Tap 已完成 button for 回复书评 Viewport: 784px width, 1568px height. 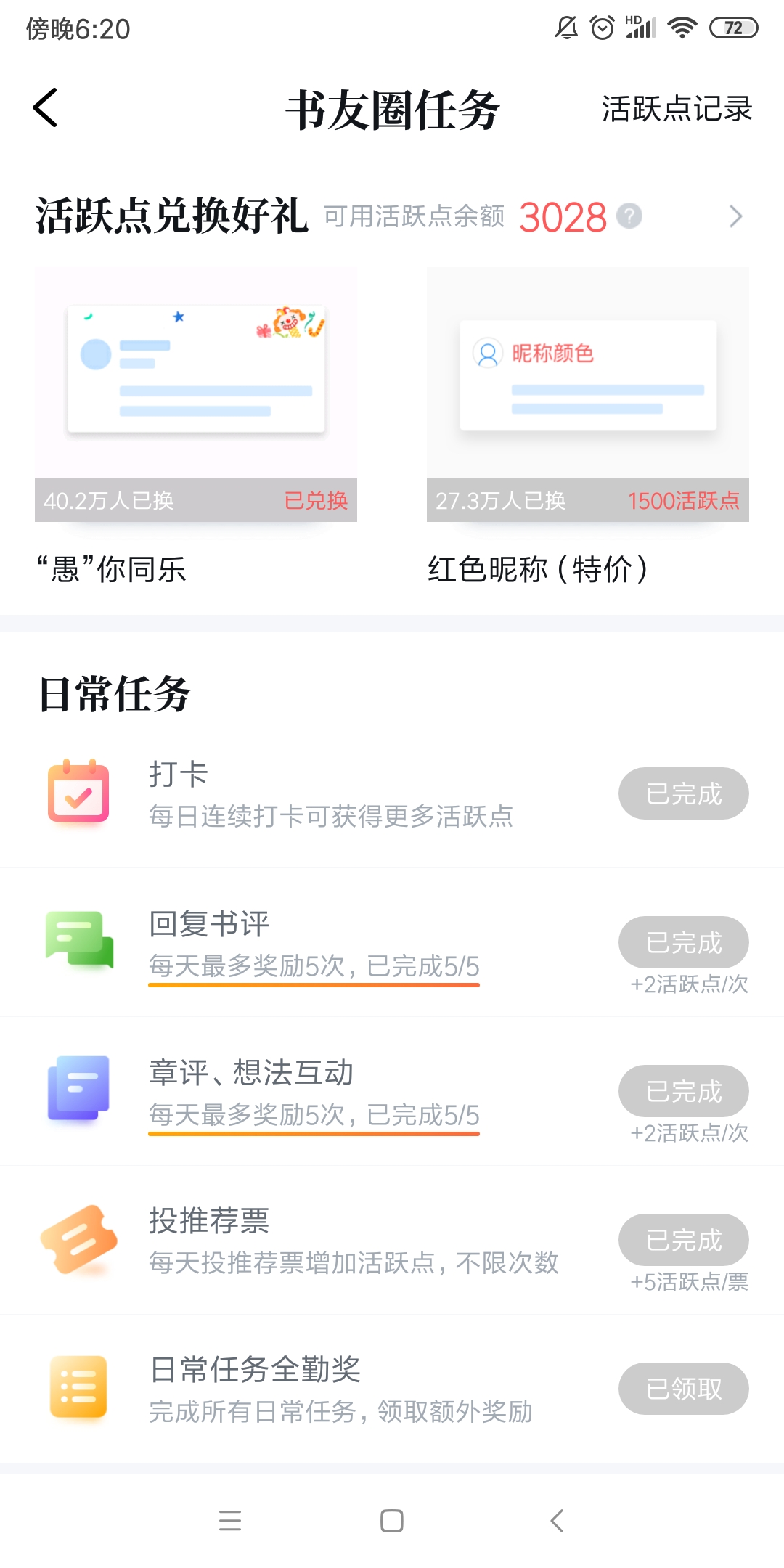pos(684,942)
